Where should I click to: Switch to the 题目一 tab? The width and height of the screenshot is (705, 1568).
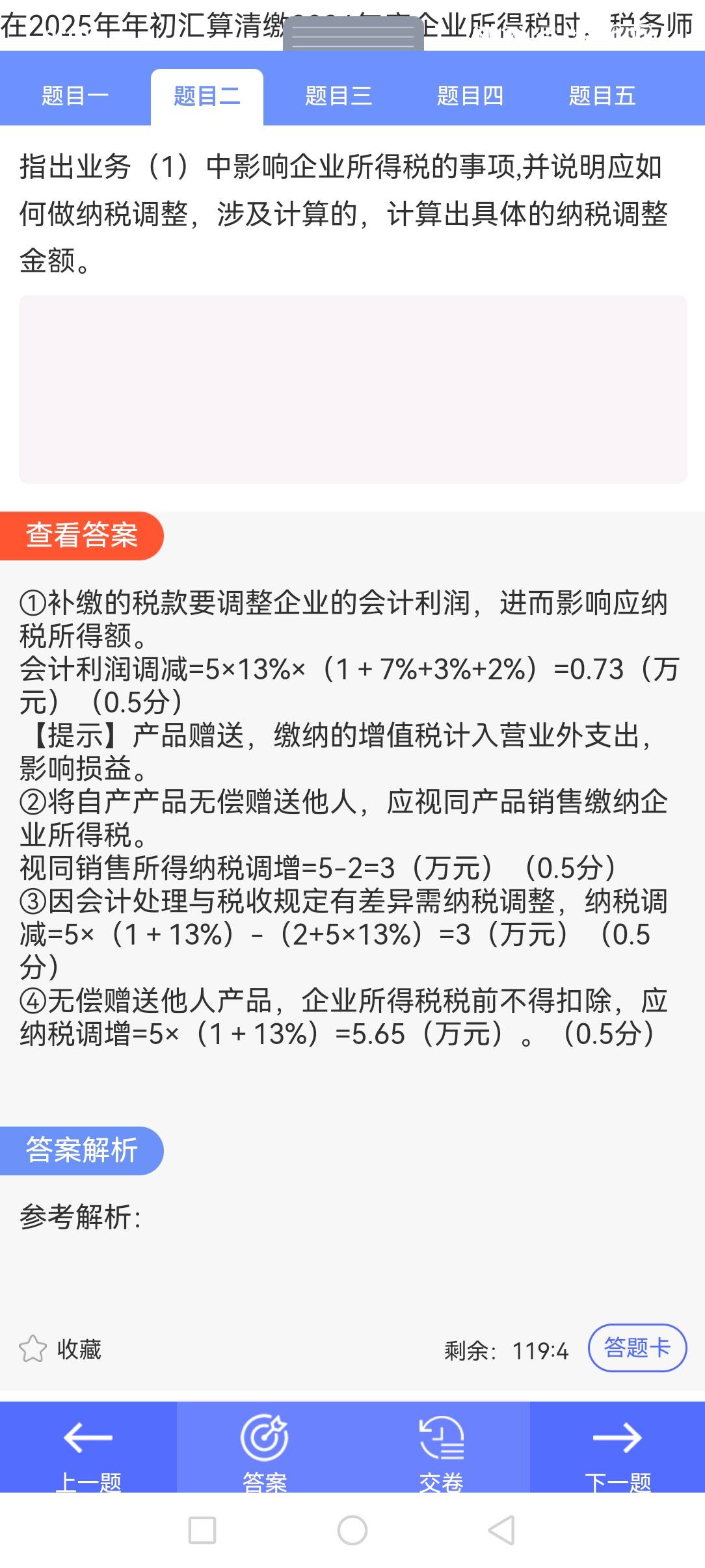(75, 96)
